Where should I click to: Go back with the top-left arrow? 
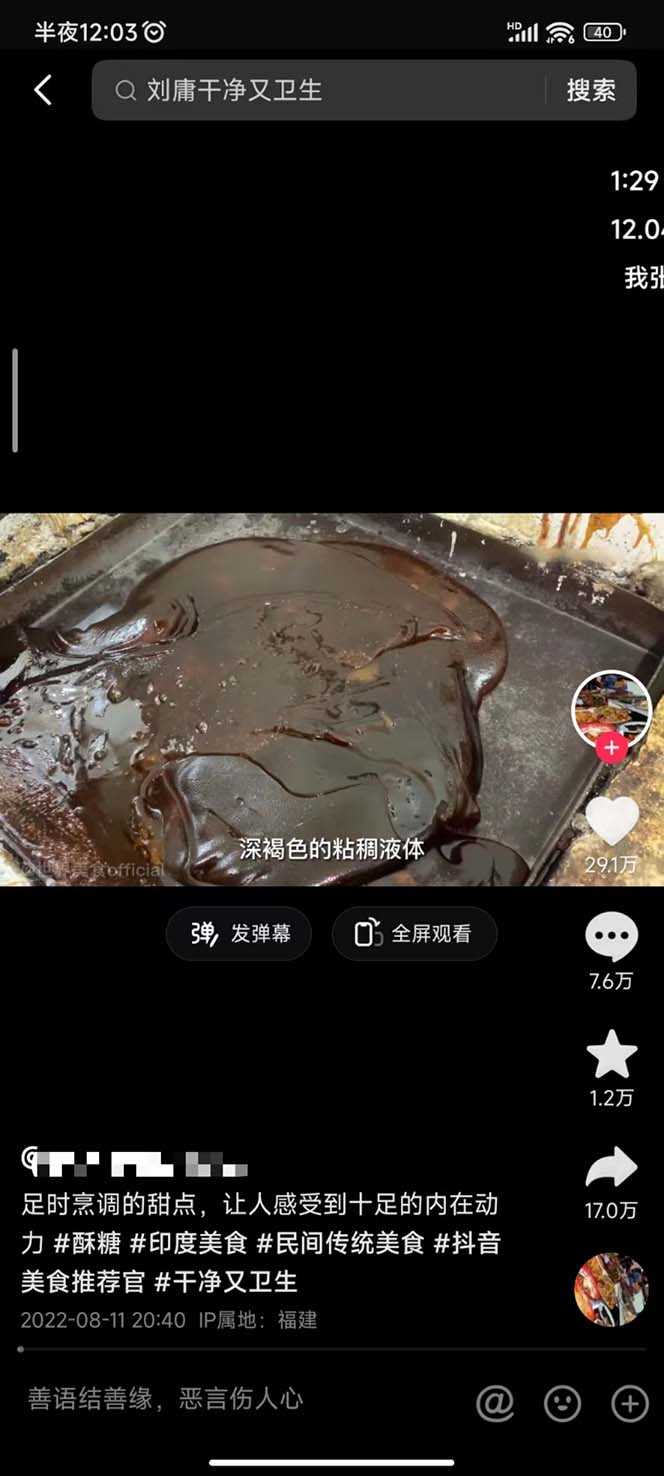pos(42,90)
